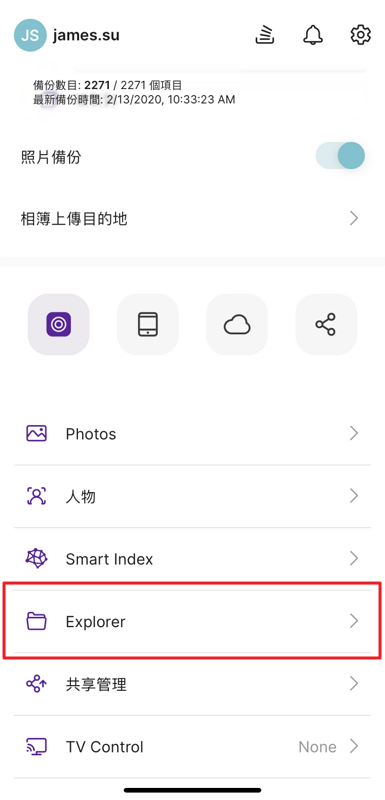
Task: Switch to the tablet device tab
Action: tap(148, 324)
